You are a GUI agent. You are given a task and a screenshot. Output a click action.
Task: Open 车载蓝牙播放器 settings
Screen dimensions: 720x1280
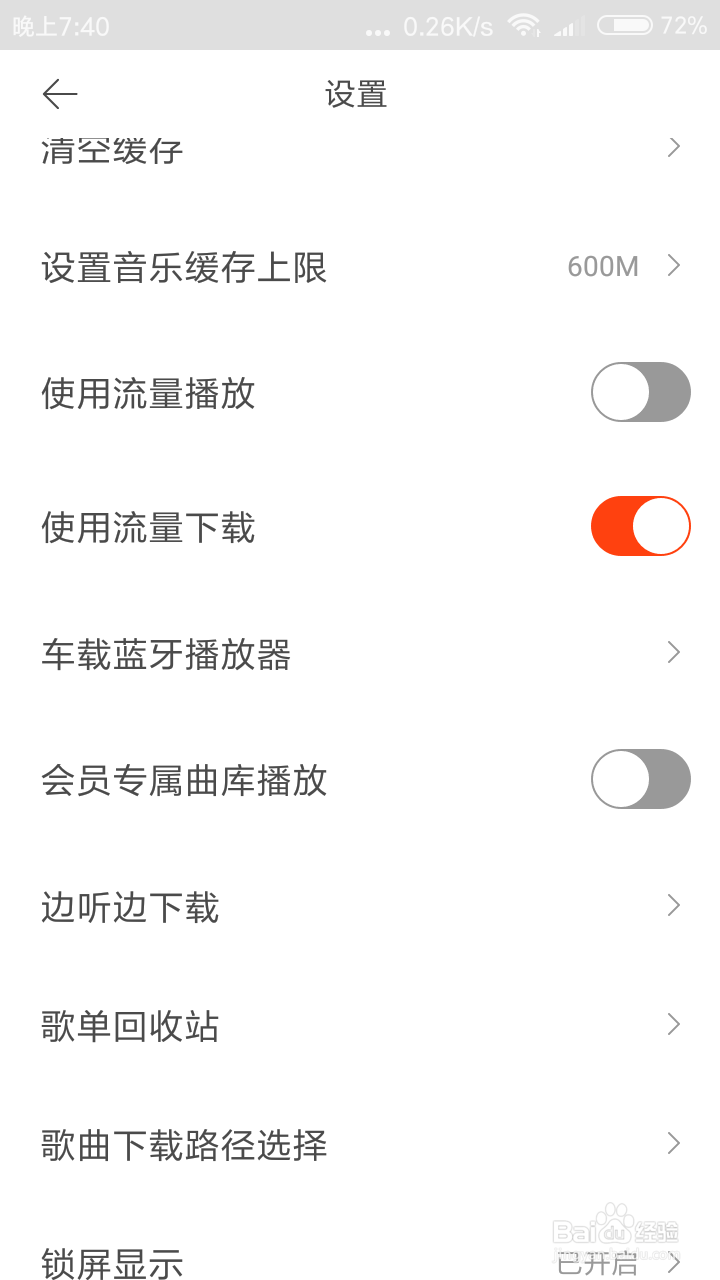click(x=360, y=654)
